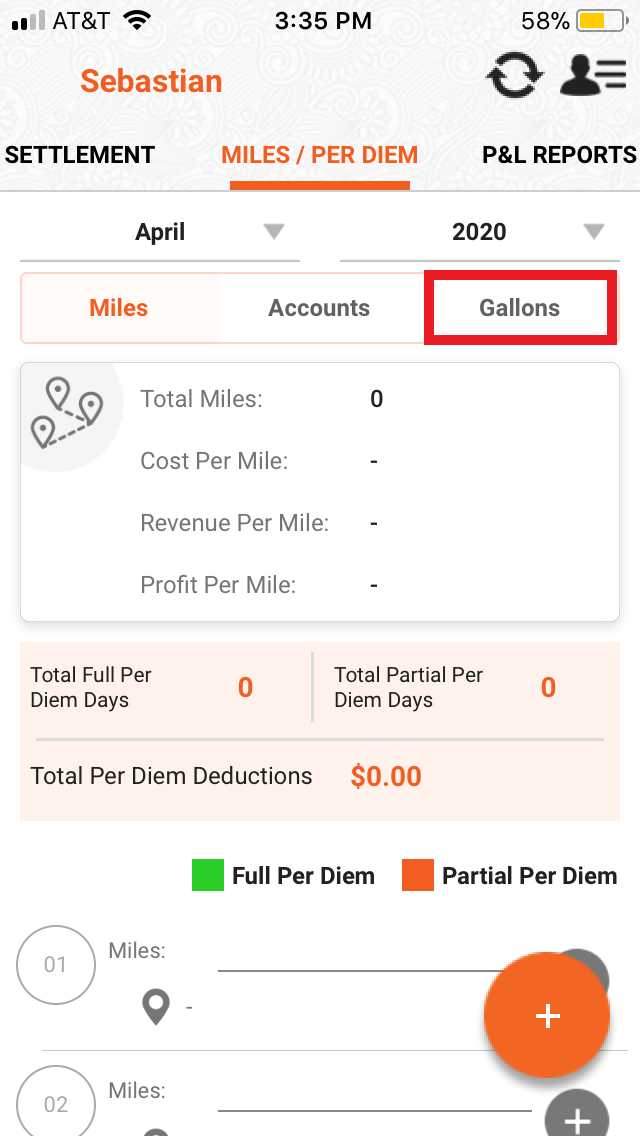Open the profile menu icon
Screen dimensions: 640x1136
592,77
